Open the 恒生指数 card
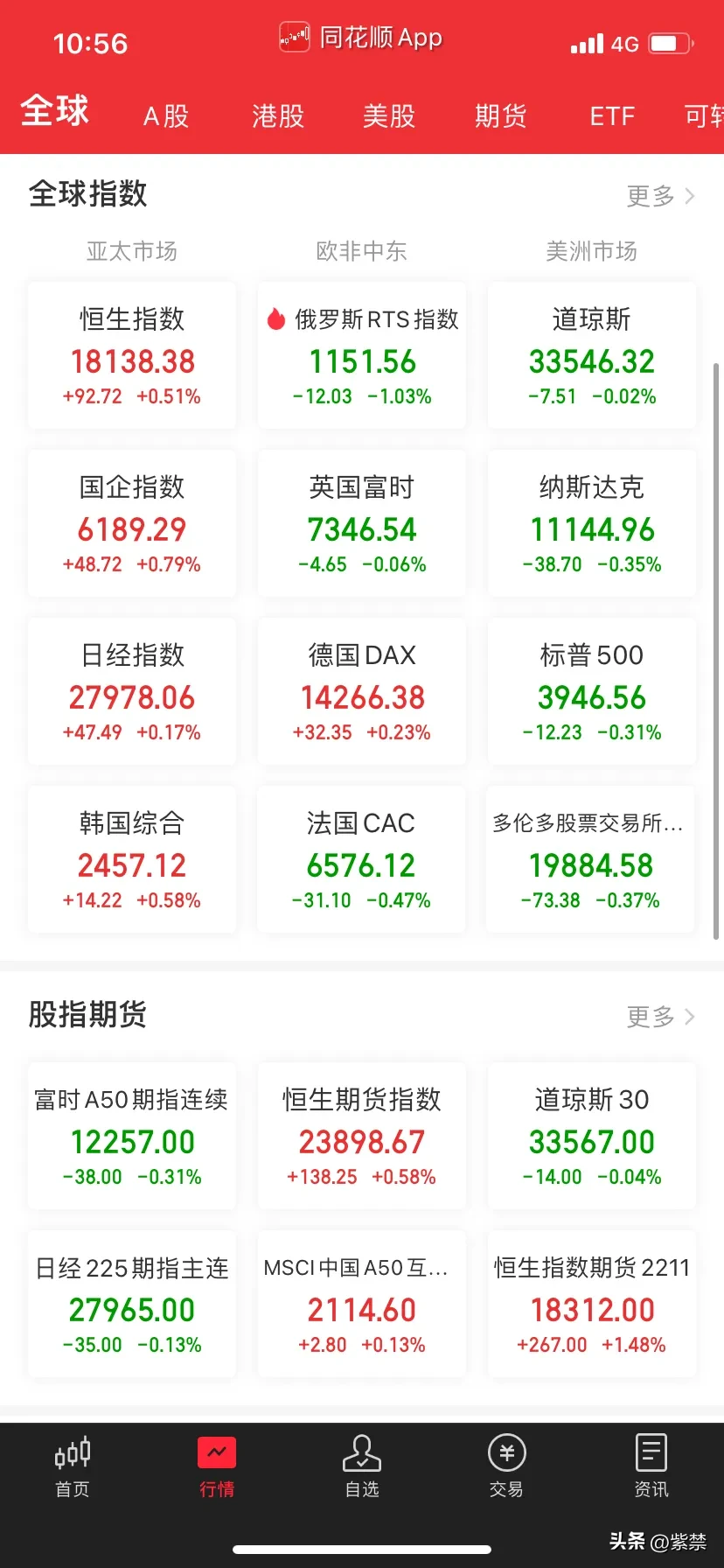Image resolution: width=724 pixels, height=1568 pixels. click(132, 355)
